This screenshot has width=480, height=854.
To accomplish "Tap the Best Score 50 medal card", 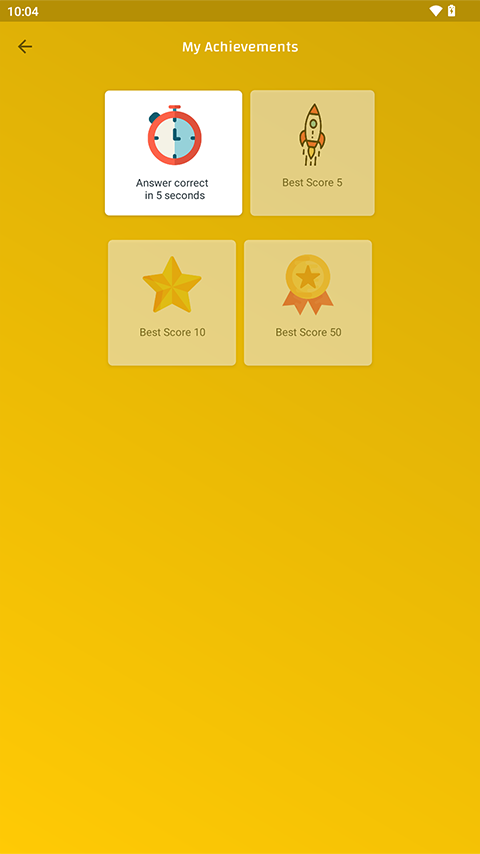I will point(308,303).
